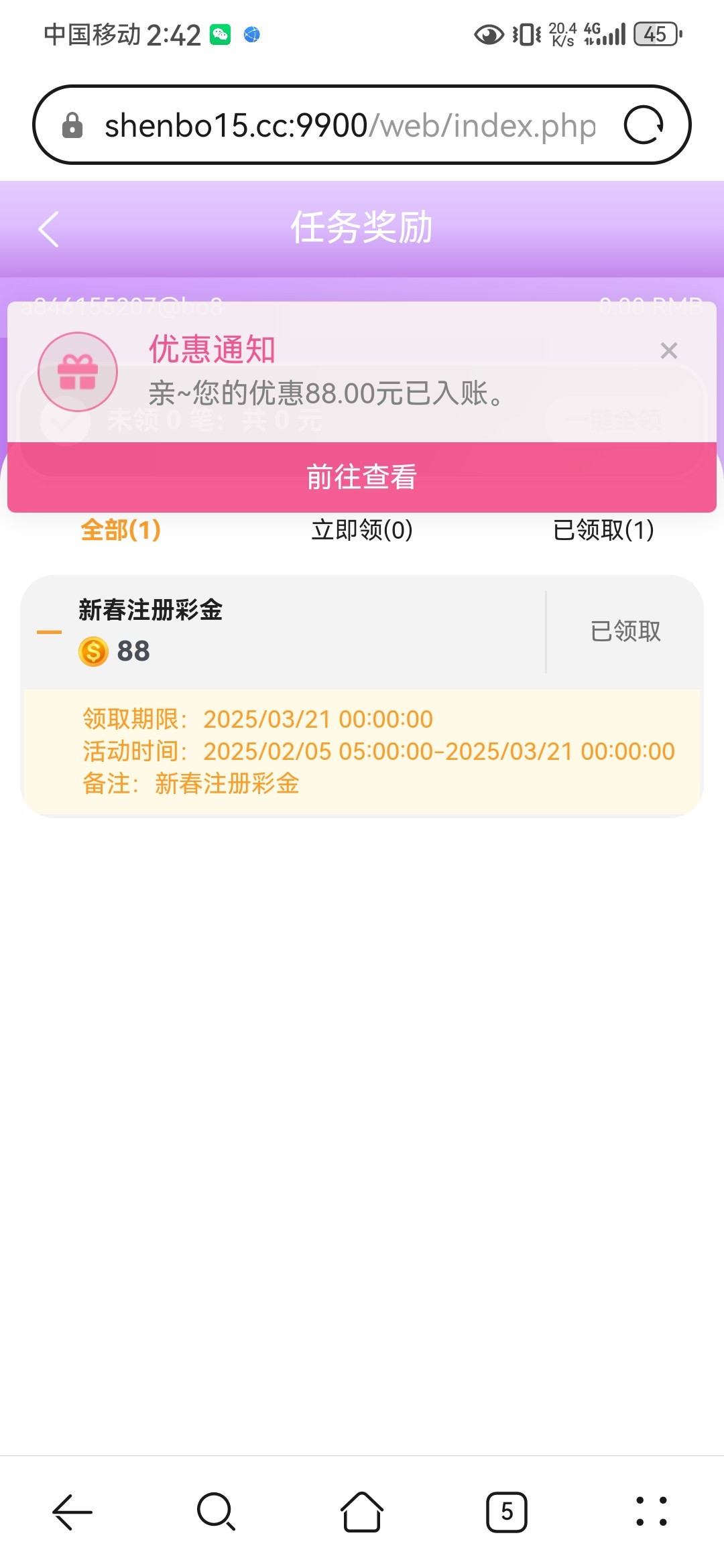Viewport: 724px width, 1568px height.
Task: Tap the 已领取 button on 新春注册彩金
Action: (625, 631)
